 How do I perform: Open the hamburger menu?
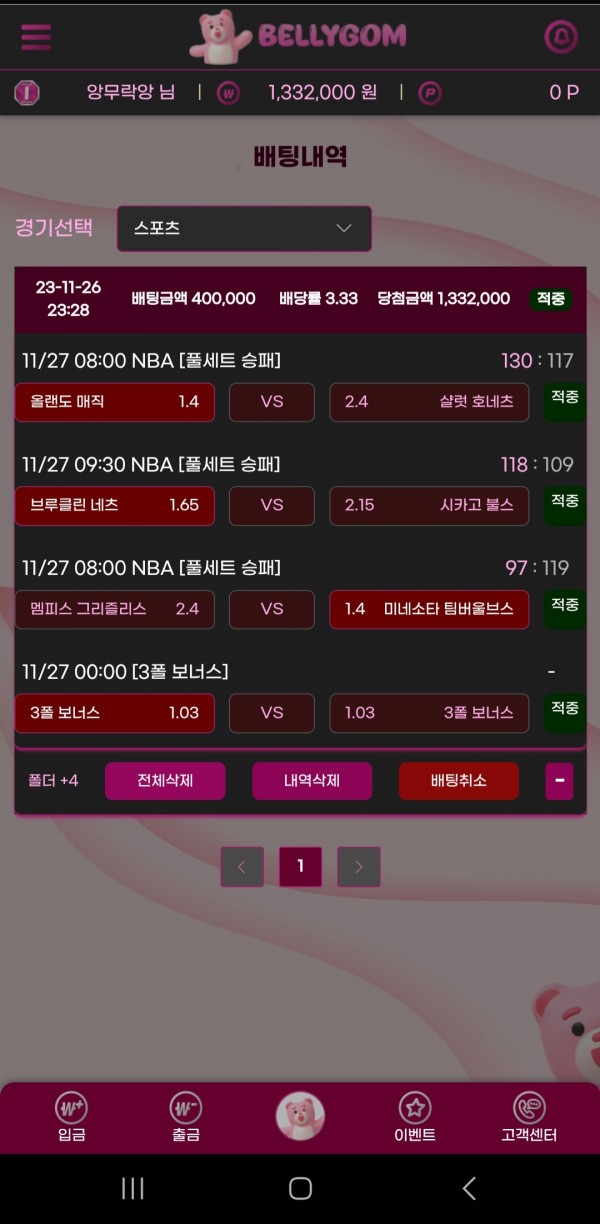click(x=36, y=36)
